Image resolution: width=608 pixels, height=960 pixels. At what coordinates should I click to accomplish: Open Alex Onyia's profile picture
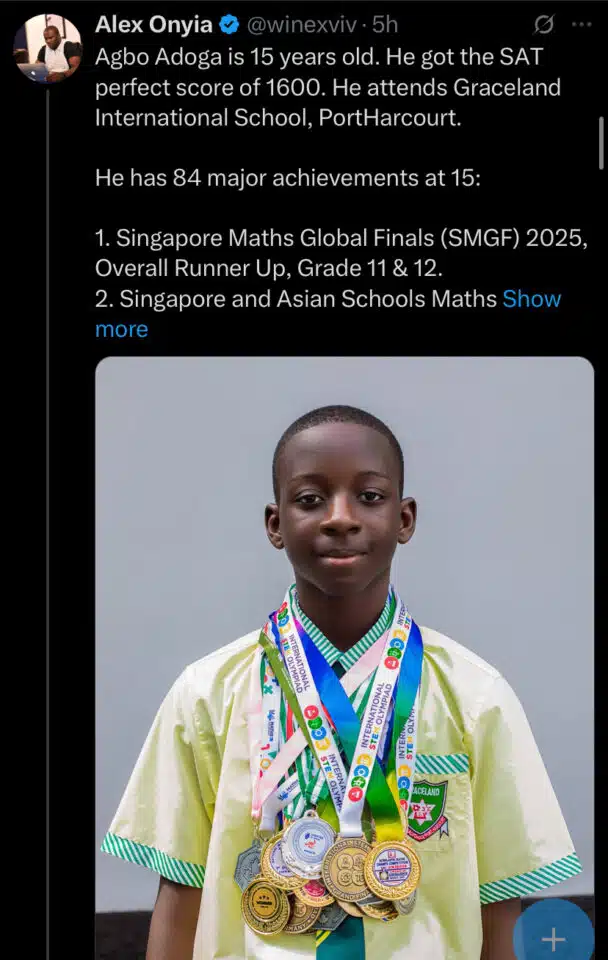[x=47, y=47]
